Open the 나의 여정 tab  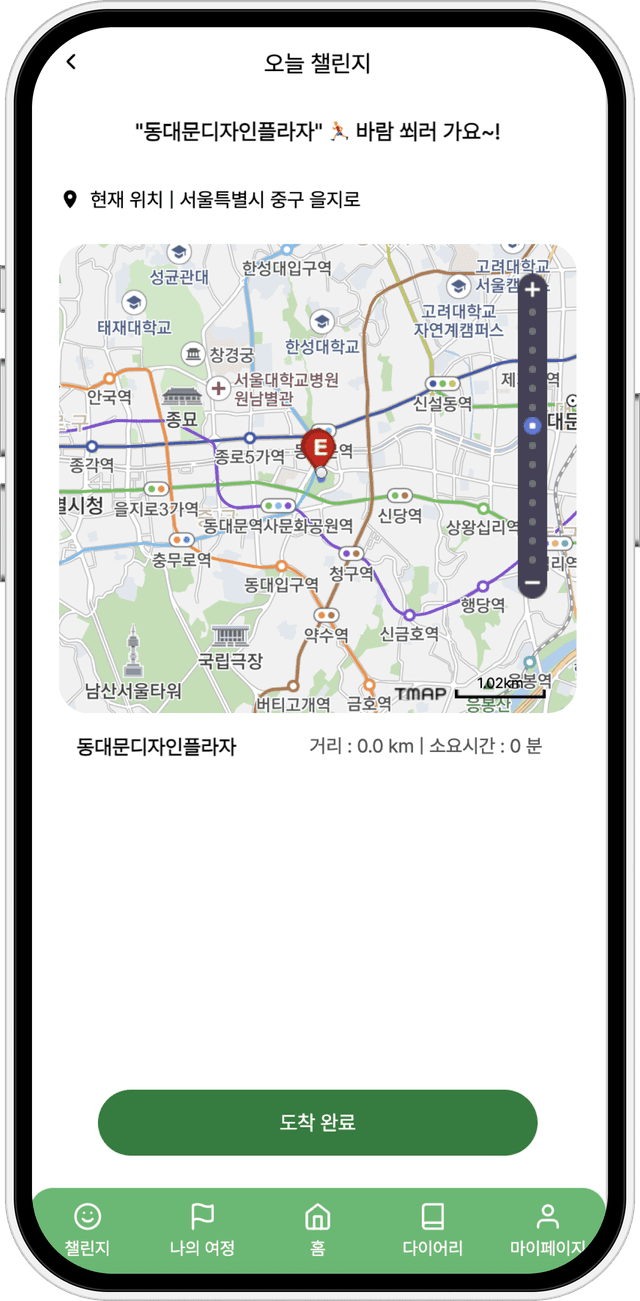coord(202,1229)
